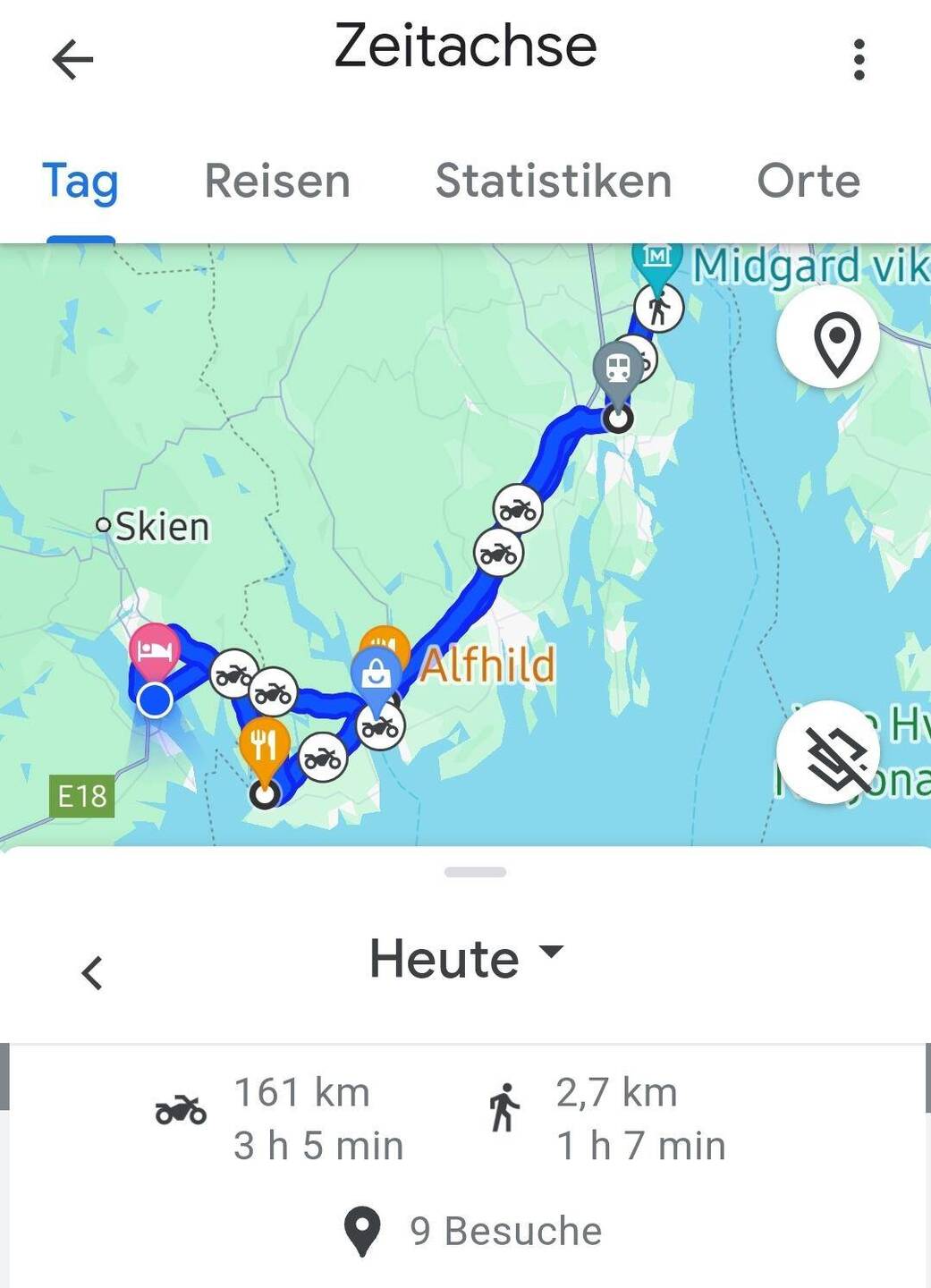This screenshot has width=931, height=1288.
Task: Select the blue shopping bag marker
Action: (x=377, y=674)
